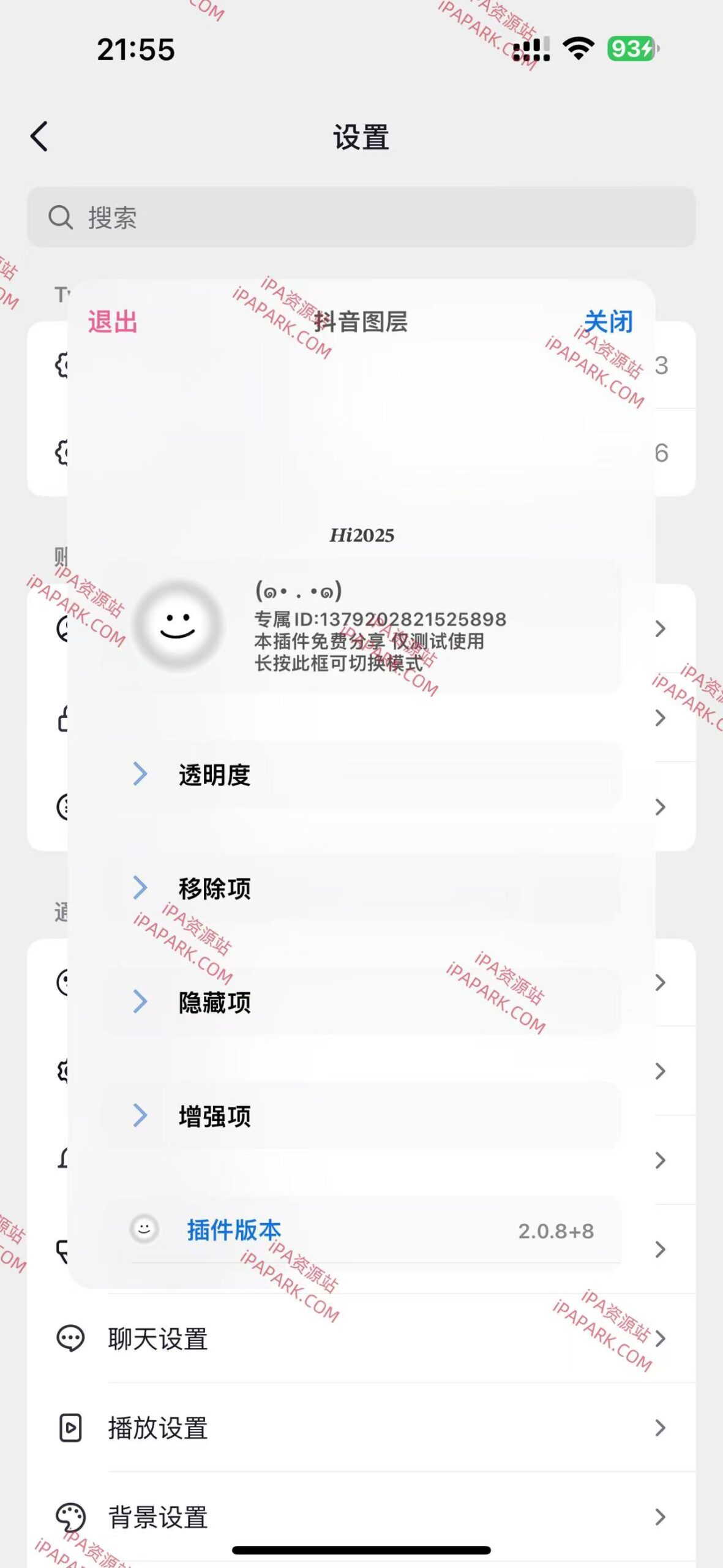Tap the back arrow at top left
Screen dimensions: 723x1568
point(40,136)
